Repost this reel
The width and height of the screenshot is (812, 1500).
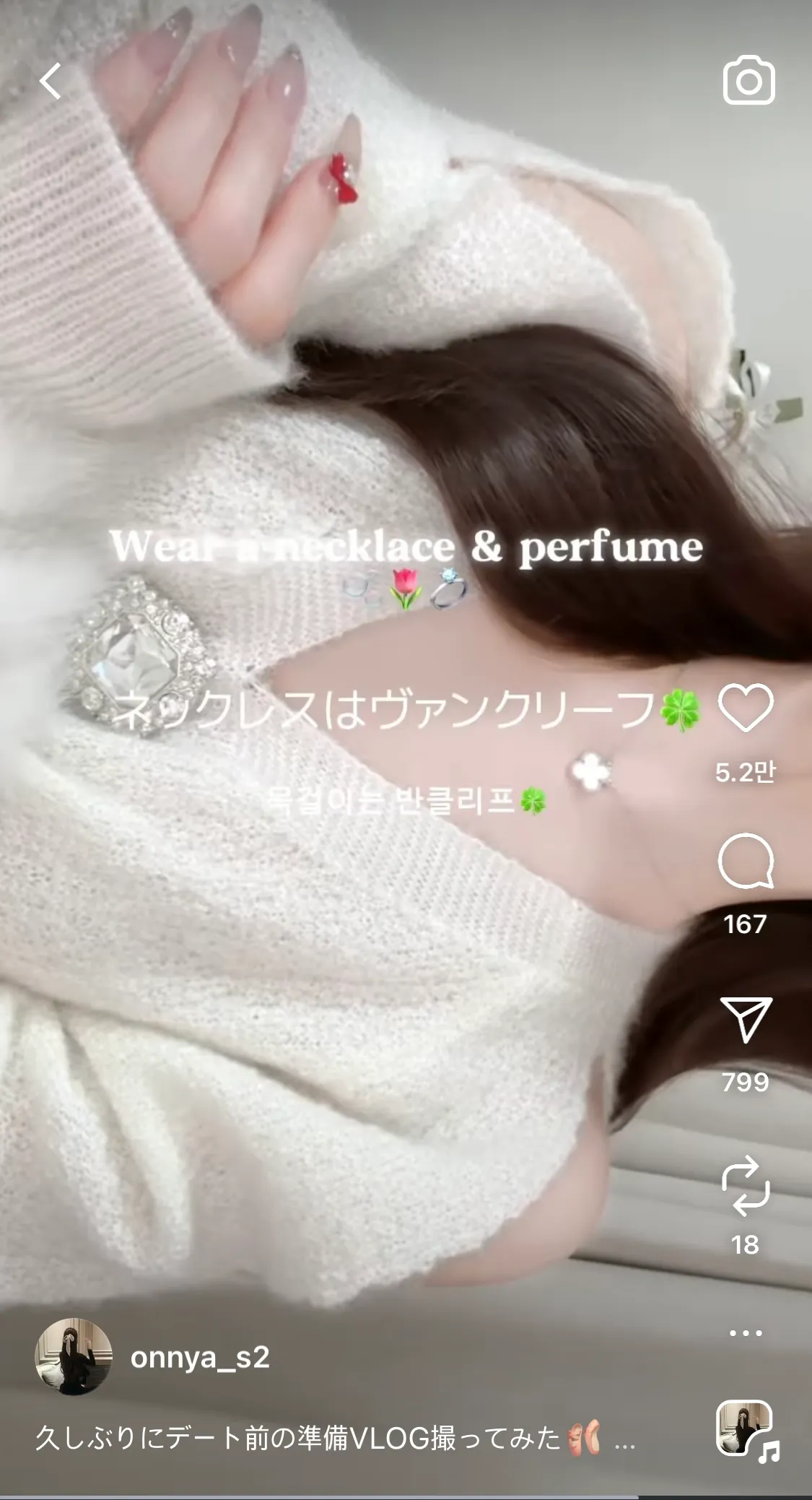746,1183
